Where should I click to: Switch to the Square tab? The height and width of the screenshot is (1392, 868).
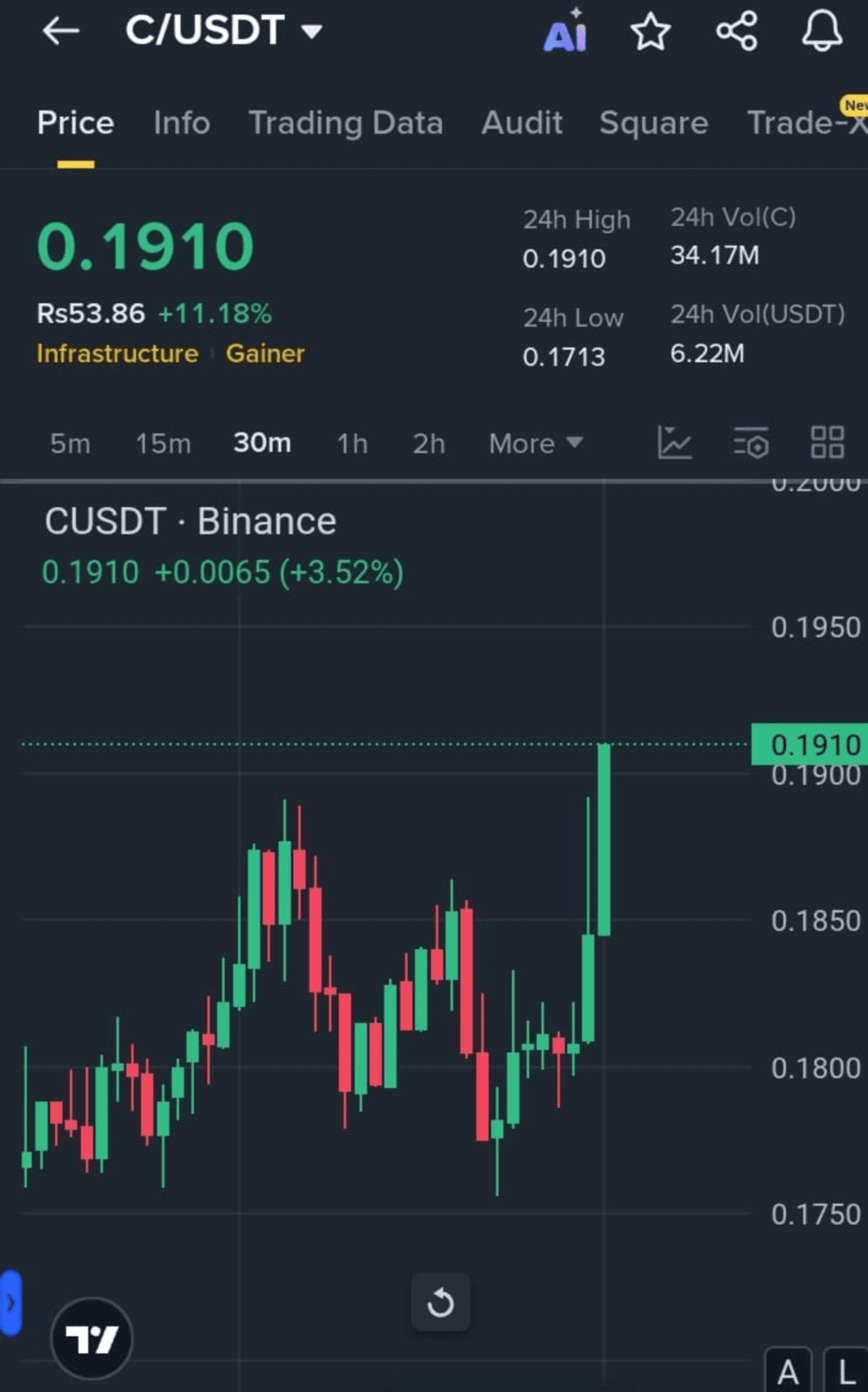tap(653, 123)
